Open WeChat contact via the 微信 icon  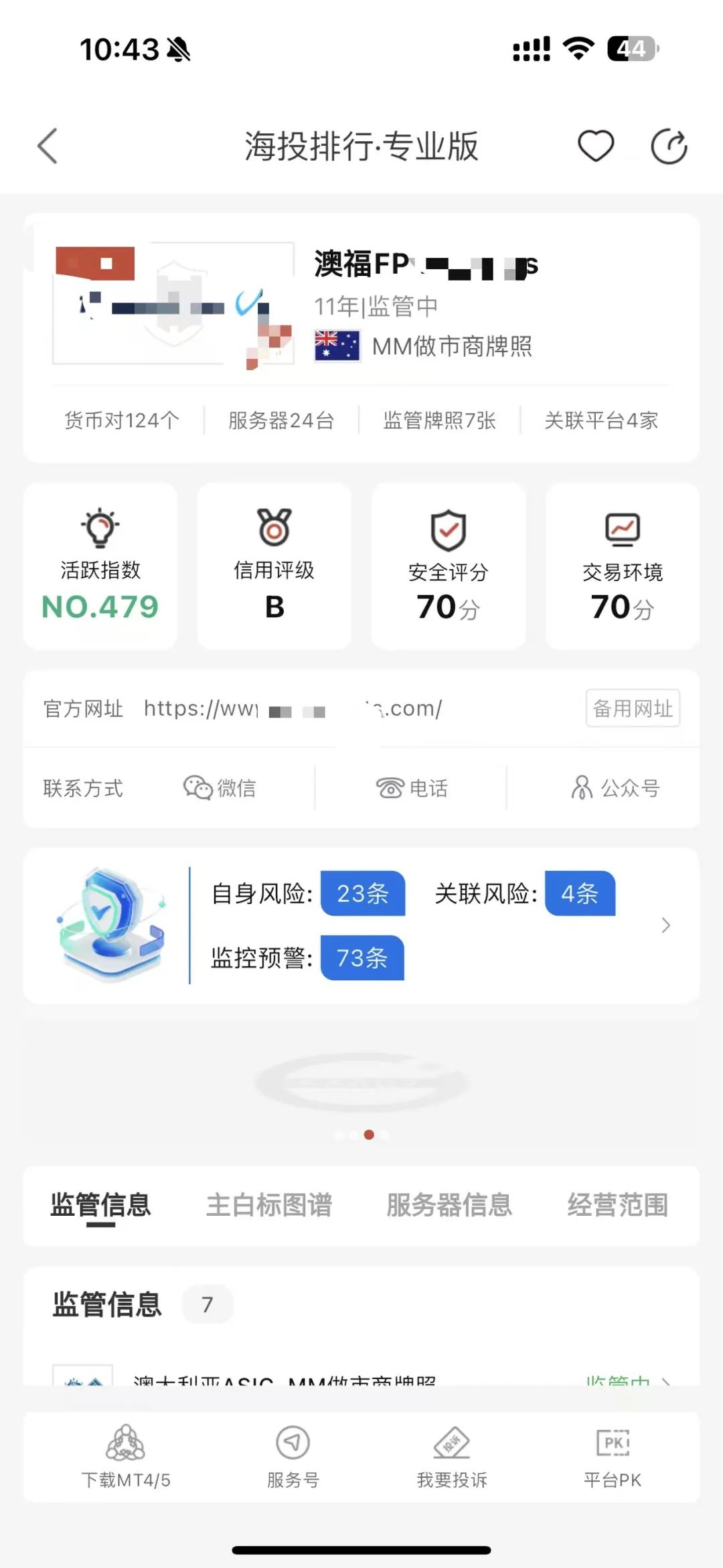pyautogui.click(x=221, y=788)
